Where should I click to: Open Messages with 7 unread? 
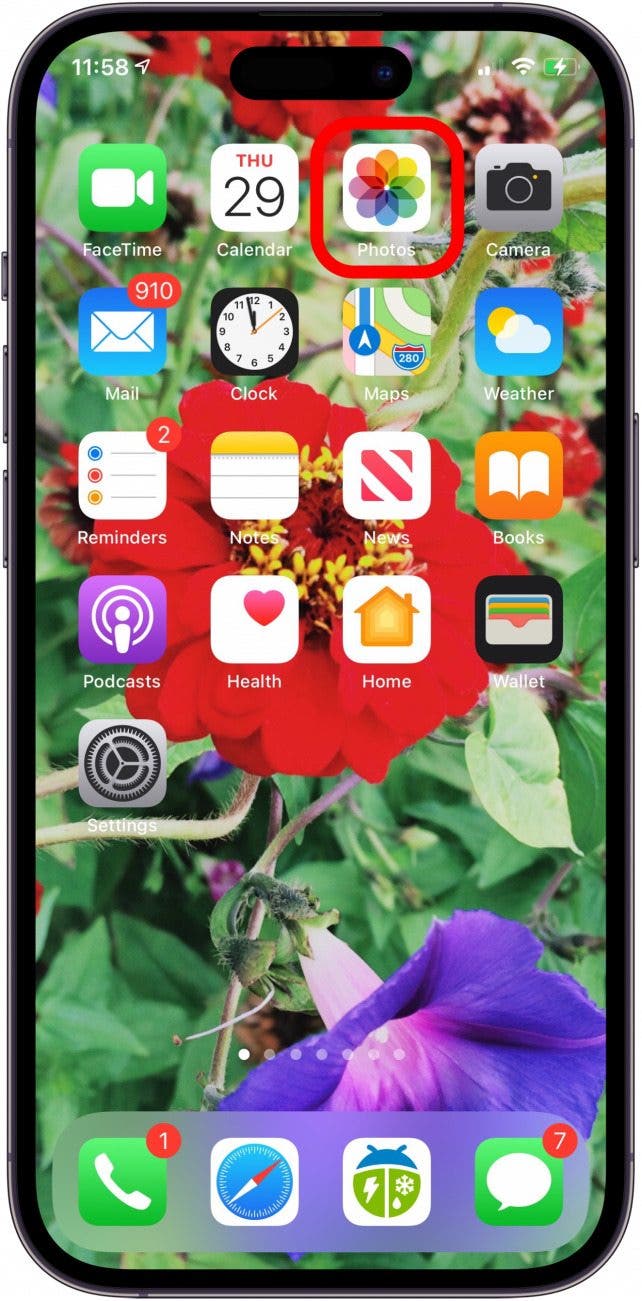(518, 1182)
